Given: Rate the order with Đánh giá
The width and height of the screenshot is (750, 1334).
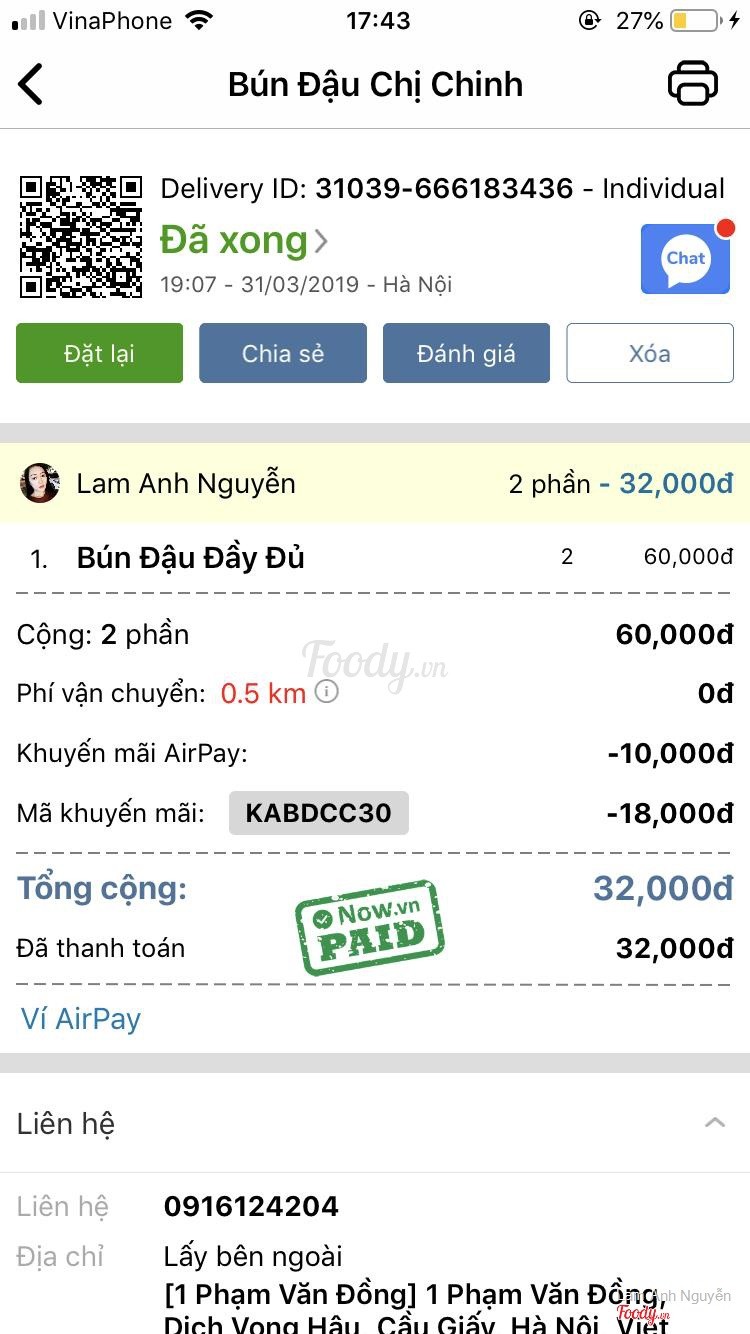Looking at the screenshot, I should (x=466, y=353).
